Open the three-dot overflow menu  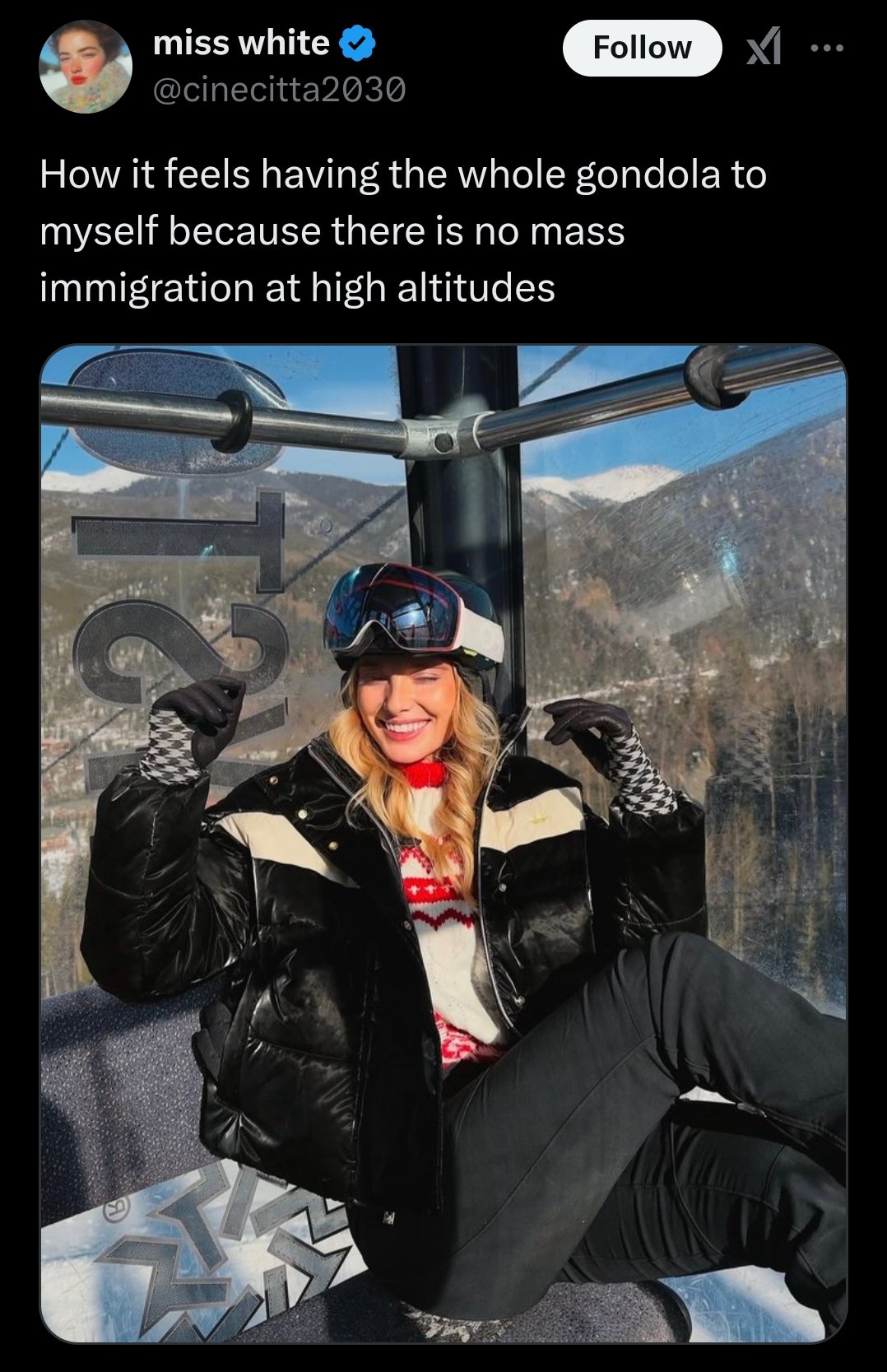827,49
